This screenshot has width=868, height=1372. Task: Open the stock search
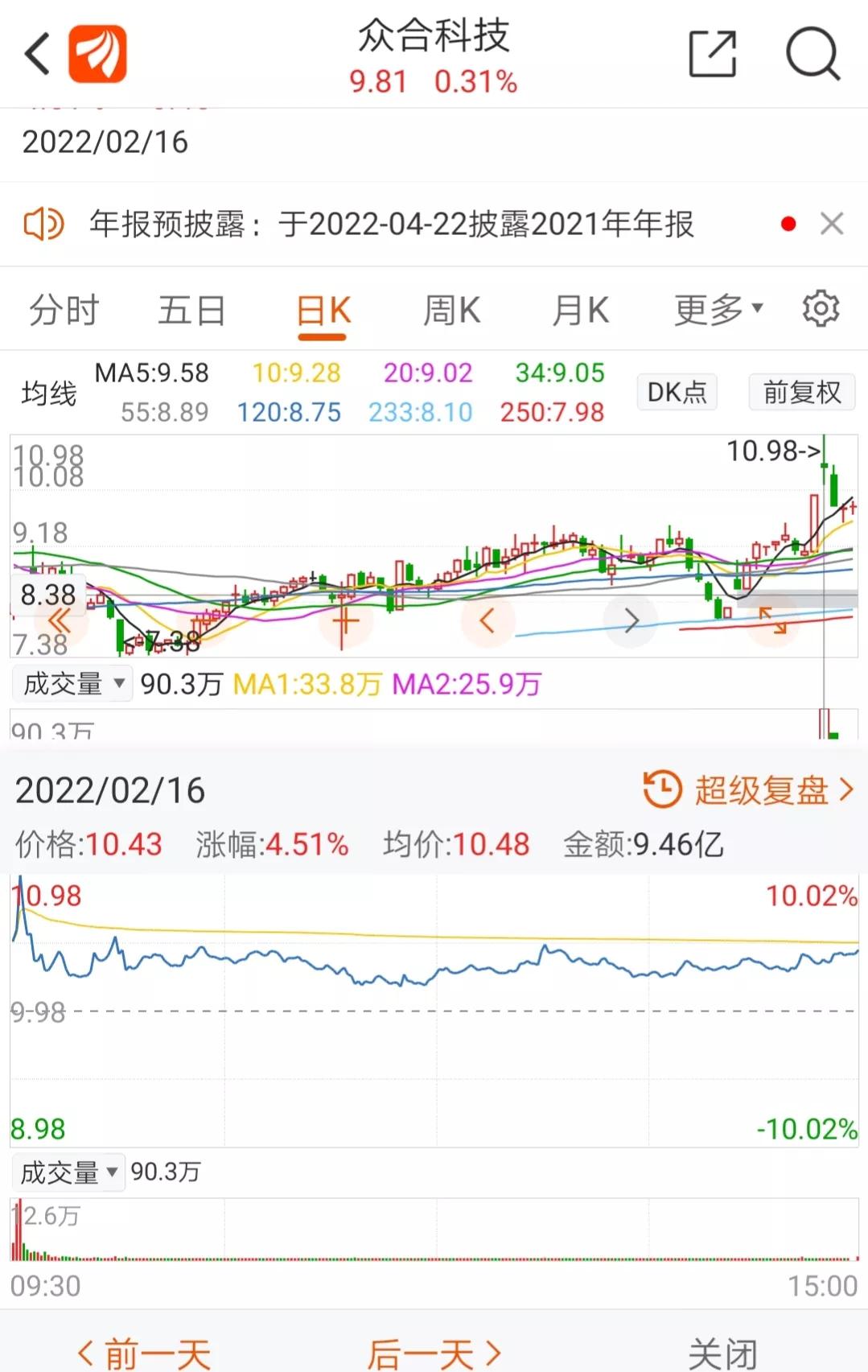click(x=812, y=51)
